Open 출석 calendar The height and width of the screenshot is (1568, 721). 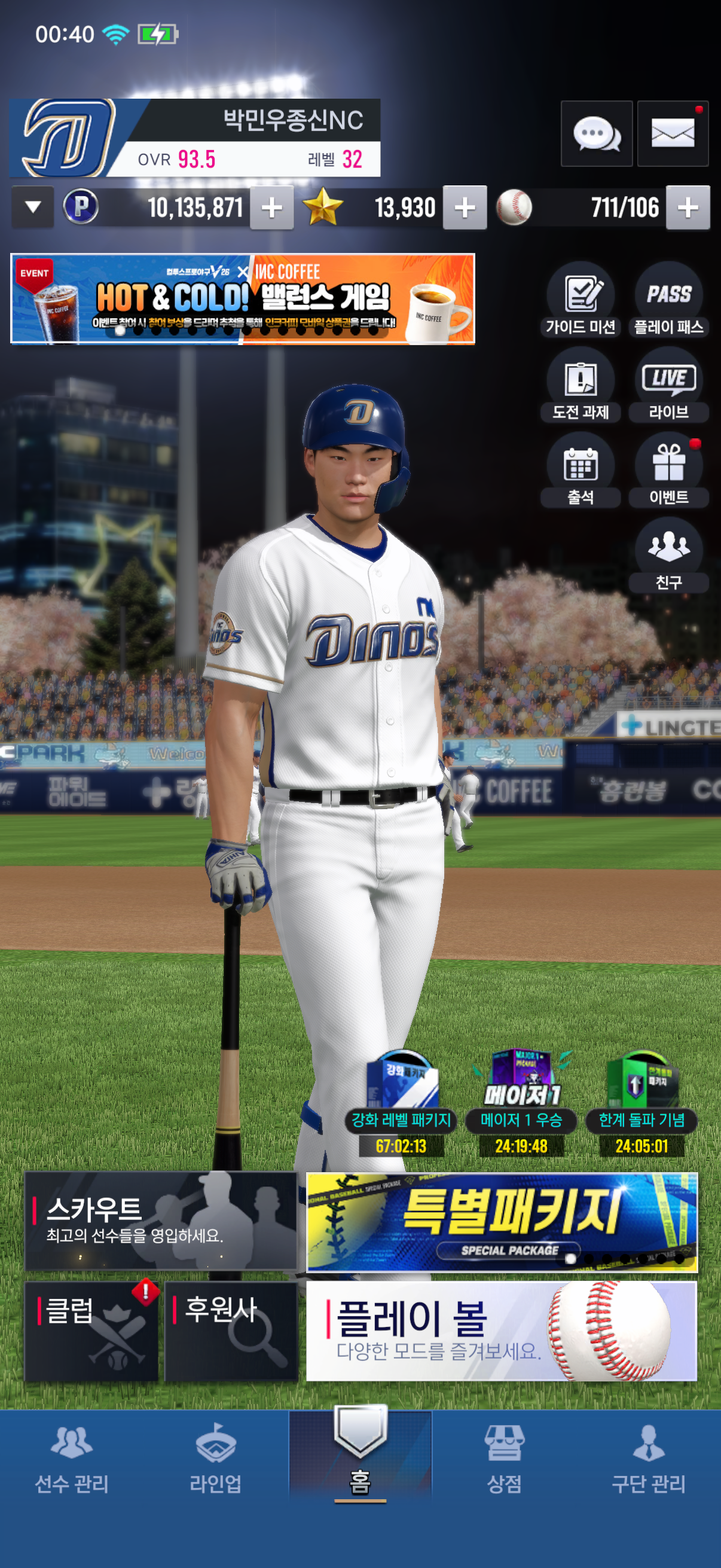581,470
